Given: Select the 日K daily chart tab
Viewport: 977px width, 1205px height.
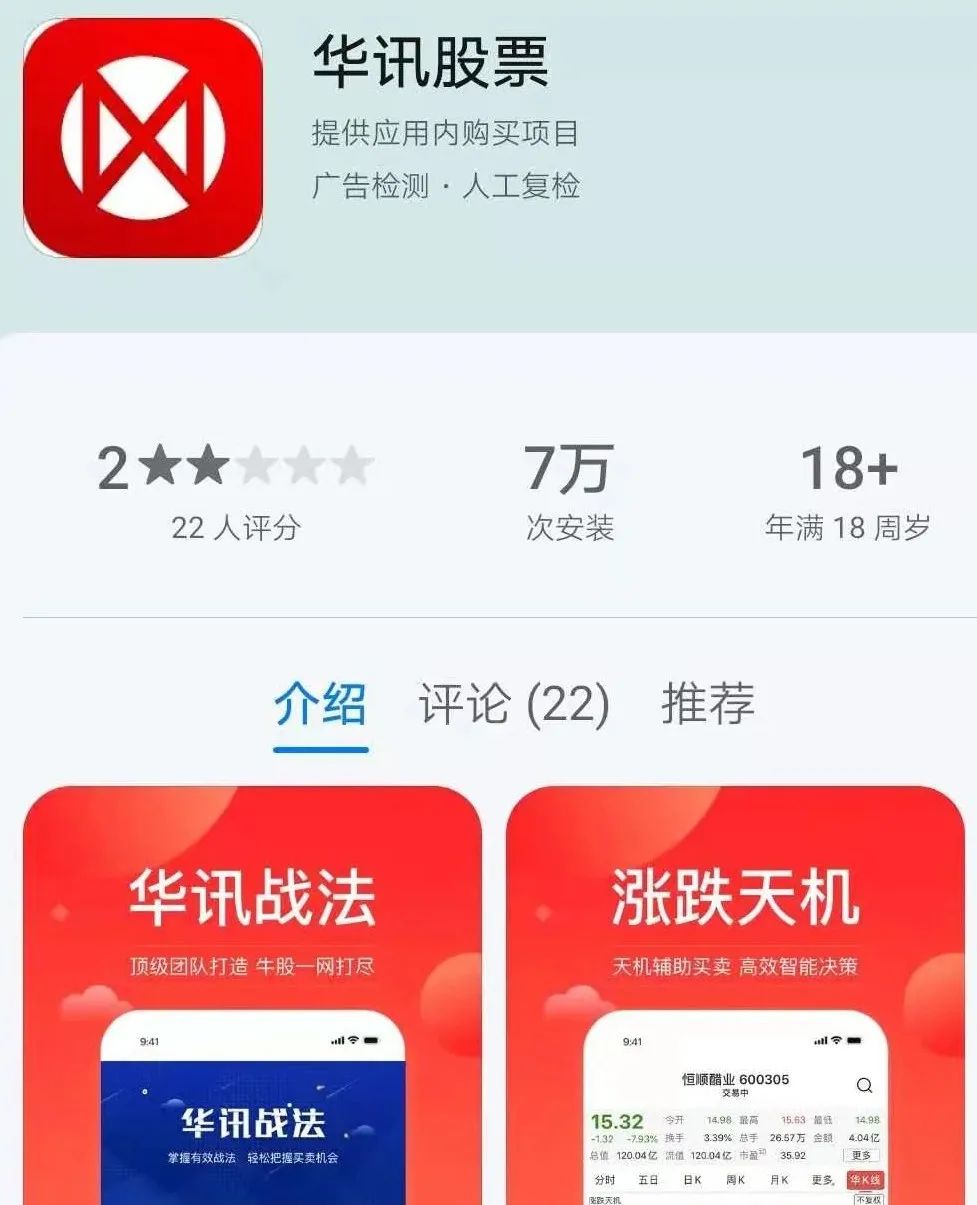Looking at the screenshot, I should coord(691,1179).
